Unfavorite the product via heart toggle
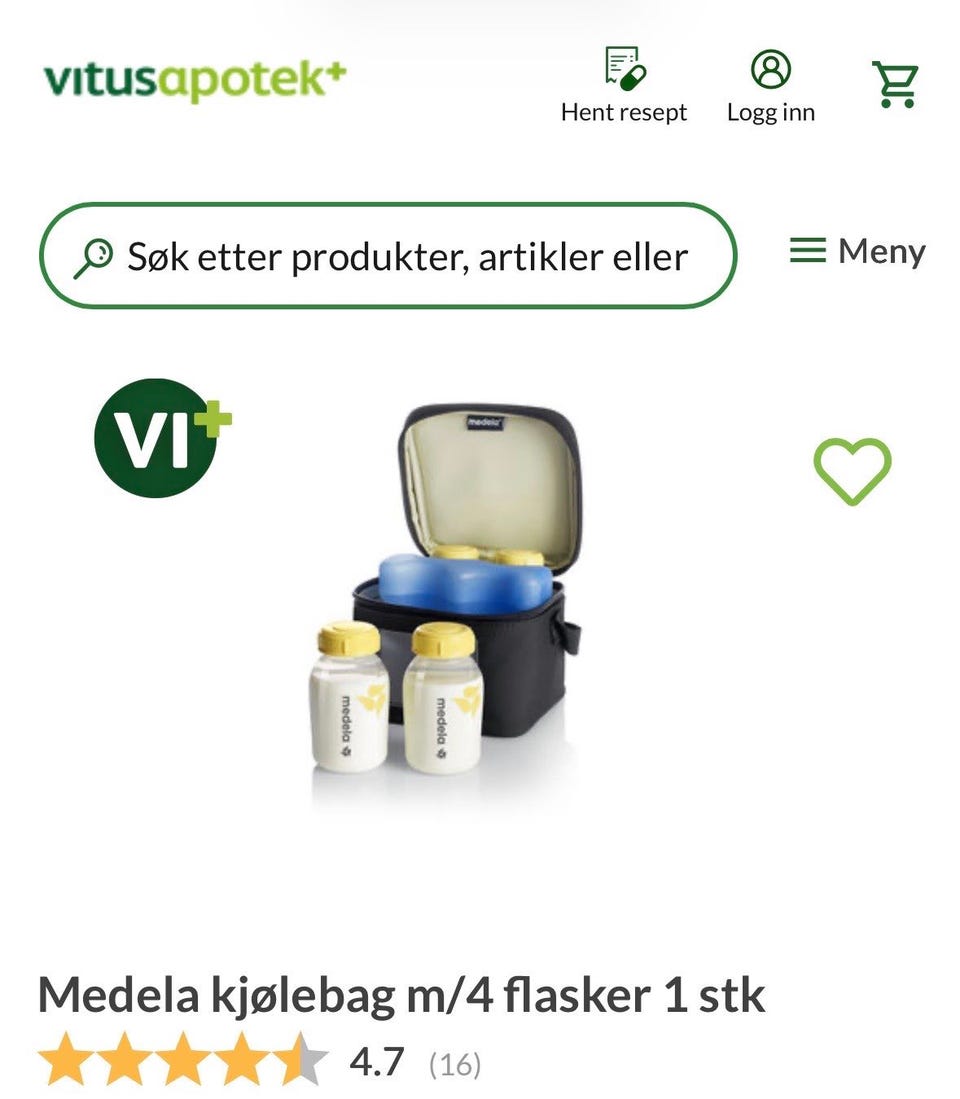The image size is (960, 1099). (851, 468)
